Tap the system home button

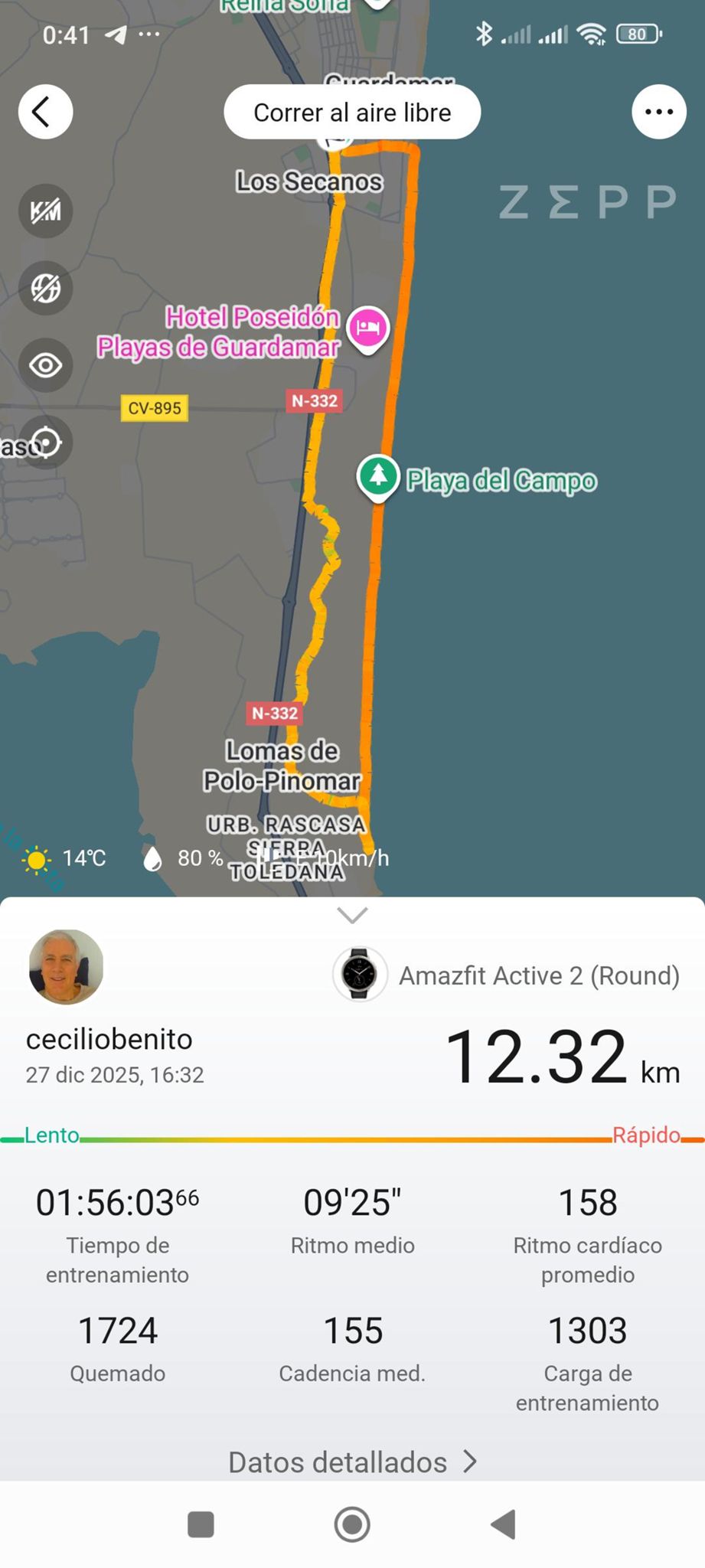tap(352, 1524)
